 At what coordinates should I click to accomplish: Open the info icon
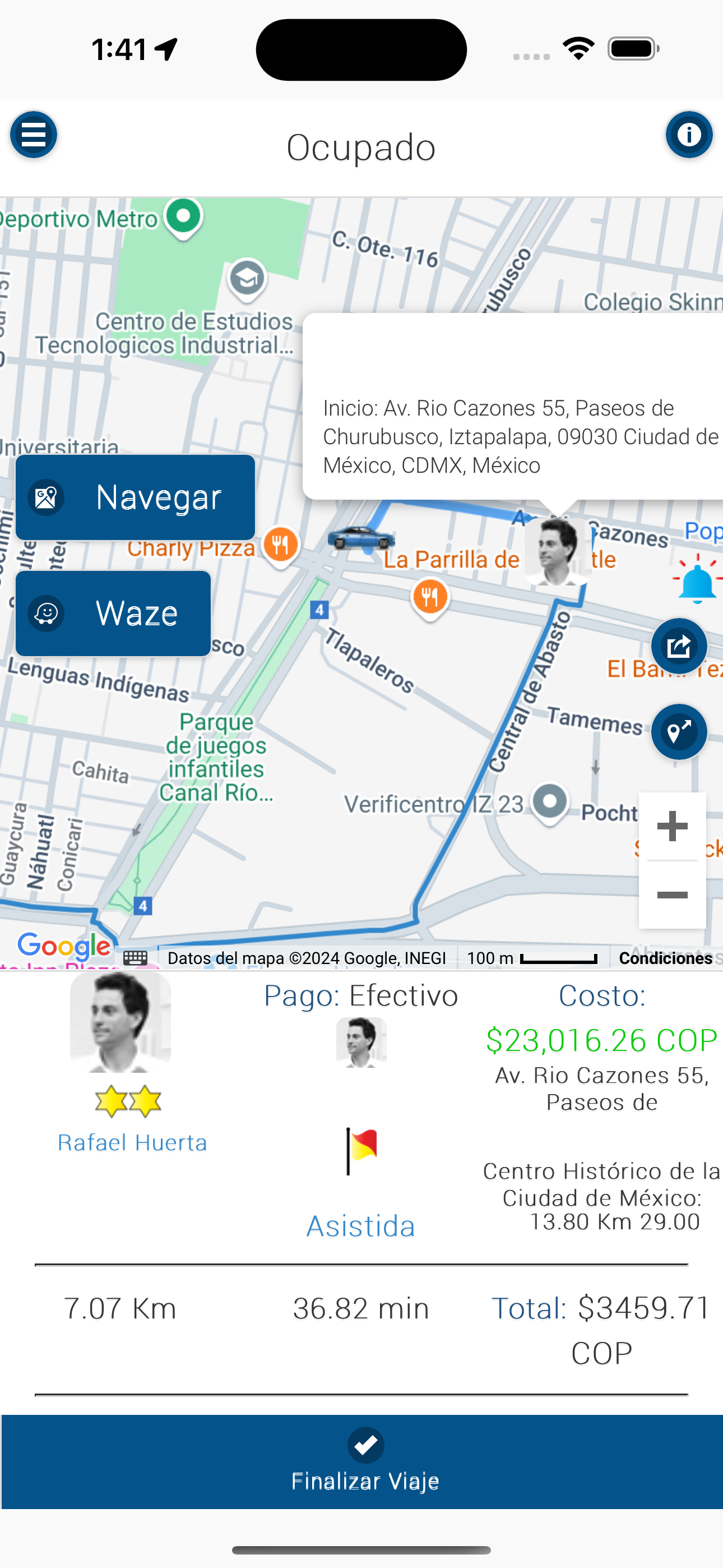[x=688, y=135]
